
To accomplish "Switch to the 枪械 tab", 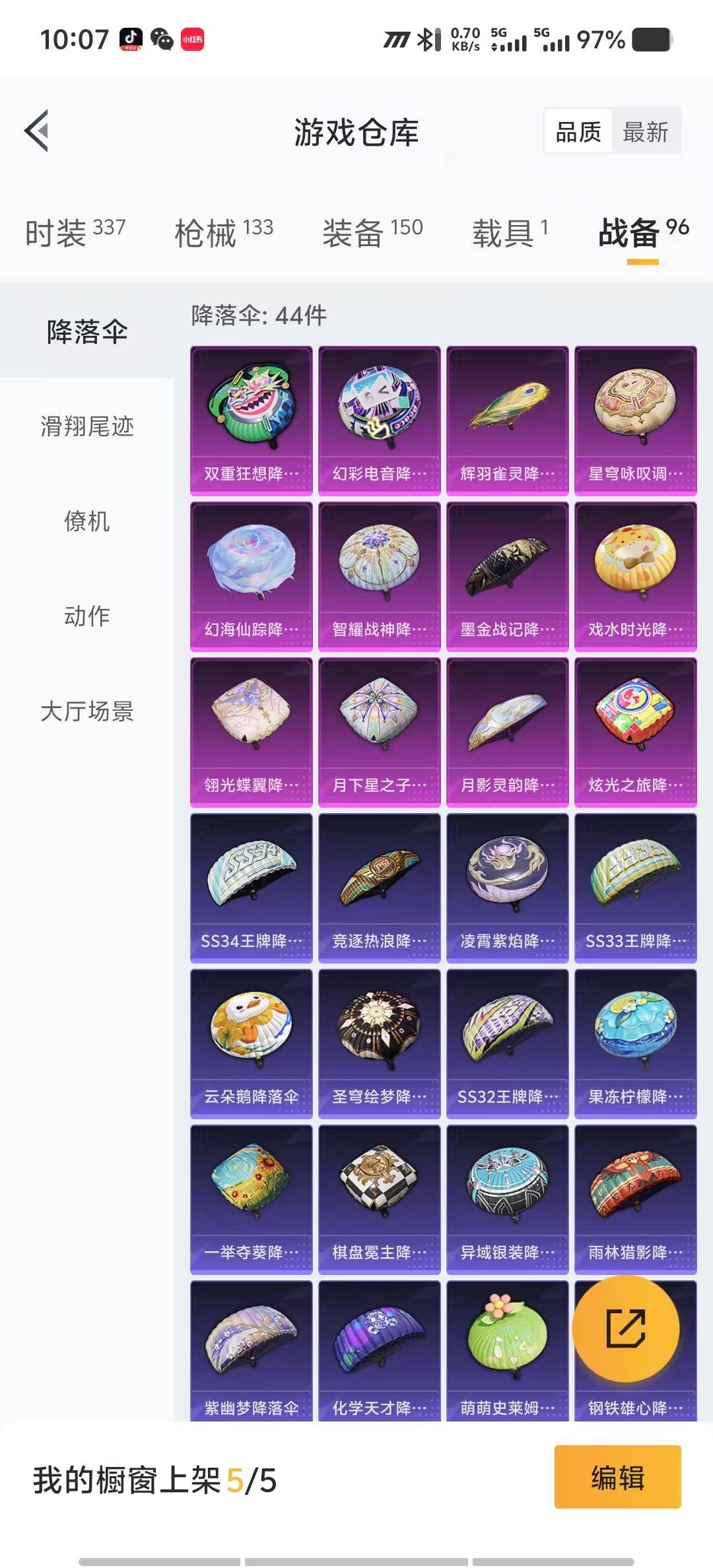I will click(223, 232).
